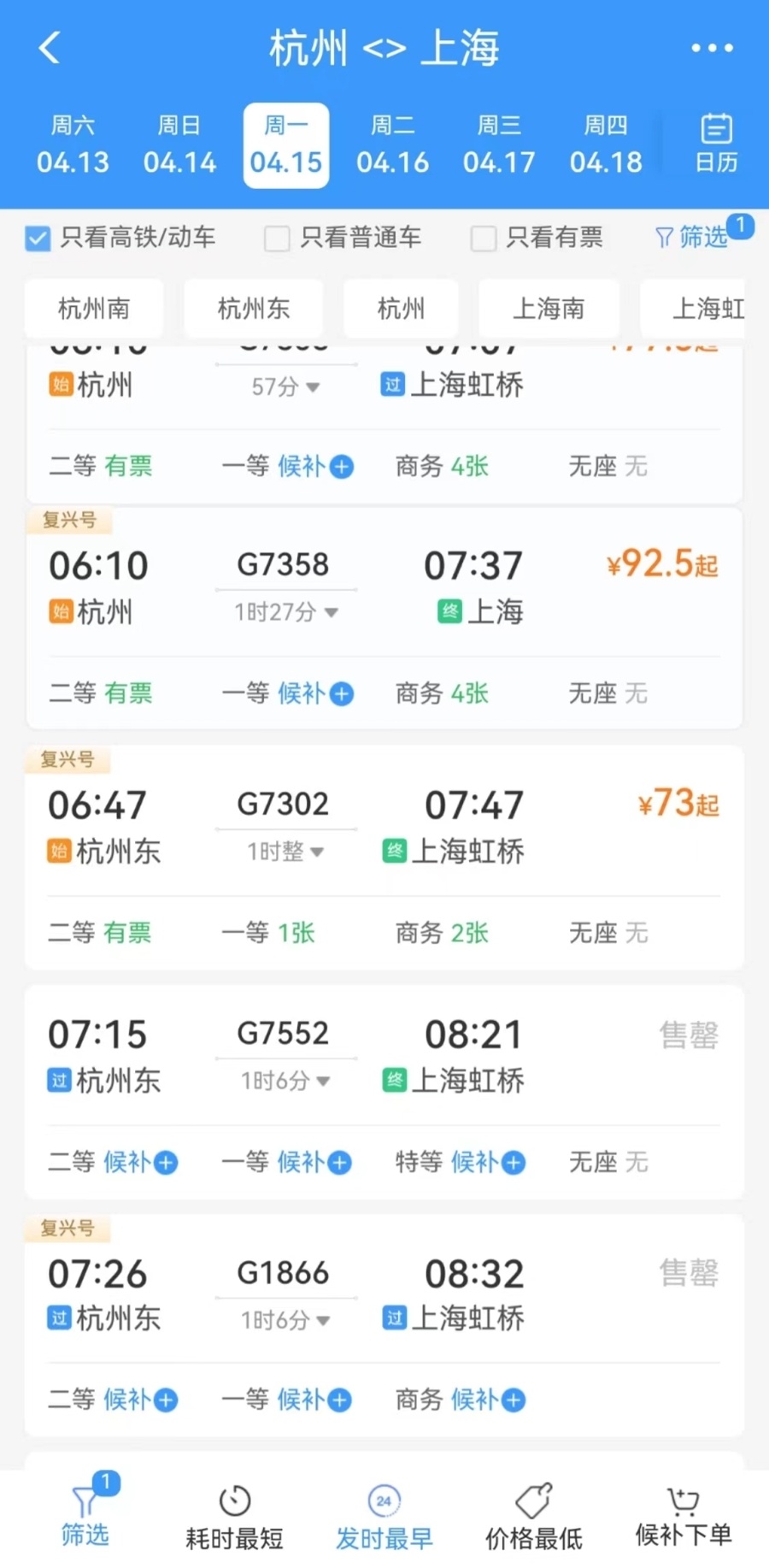The width and height of the screenshot is (769, 1568).
Task: Switch to 周六 04.13
Action: [x=73, y=145]
